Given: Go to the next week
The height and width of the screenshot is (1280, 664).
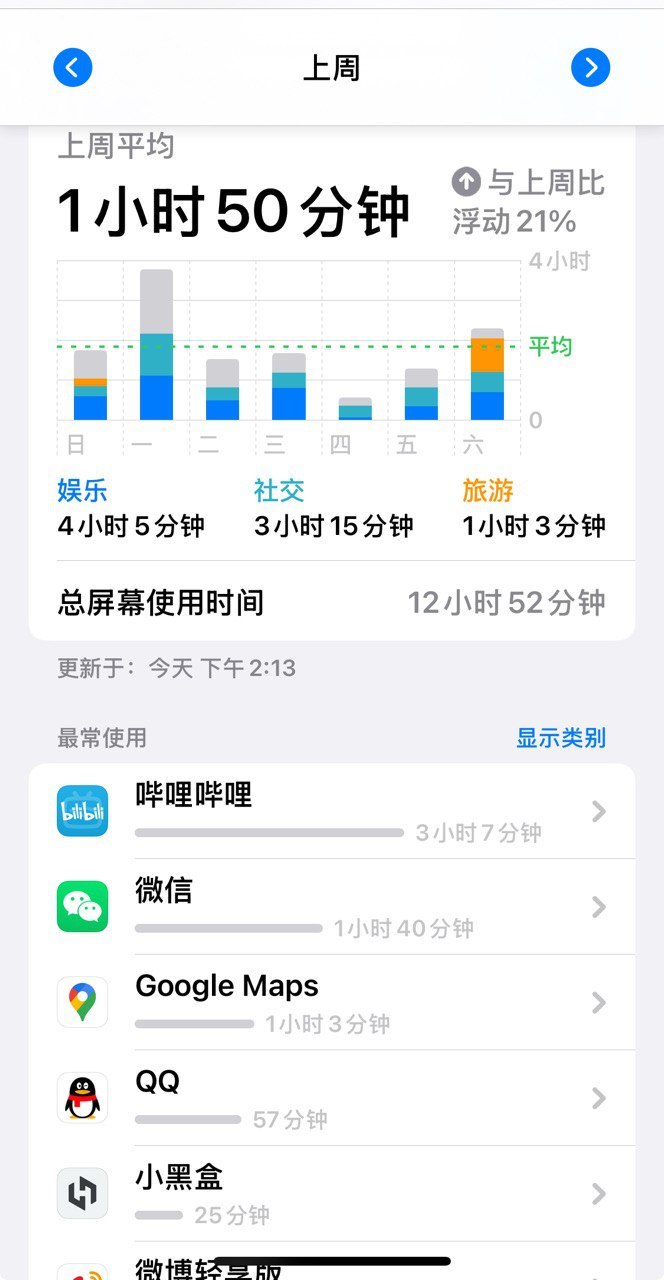Looking at the screenshot, I should 590,68.
